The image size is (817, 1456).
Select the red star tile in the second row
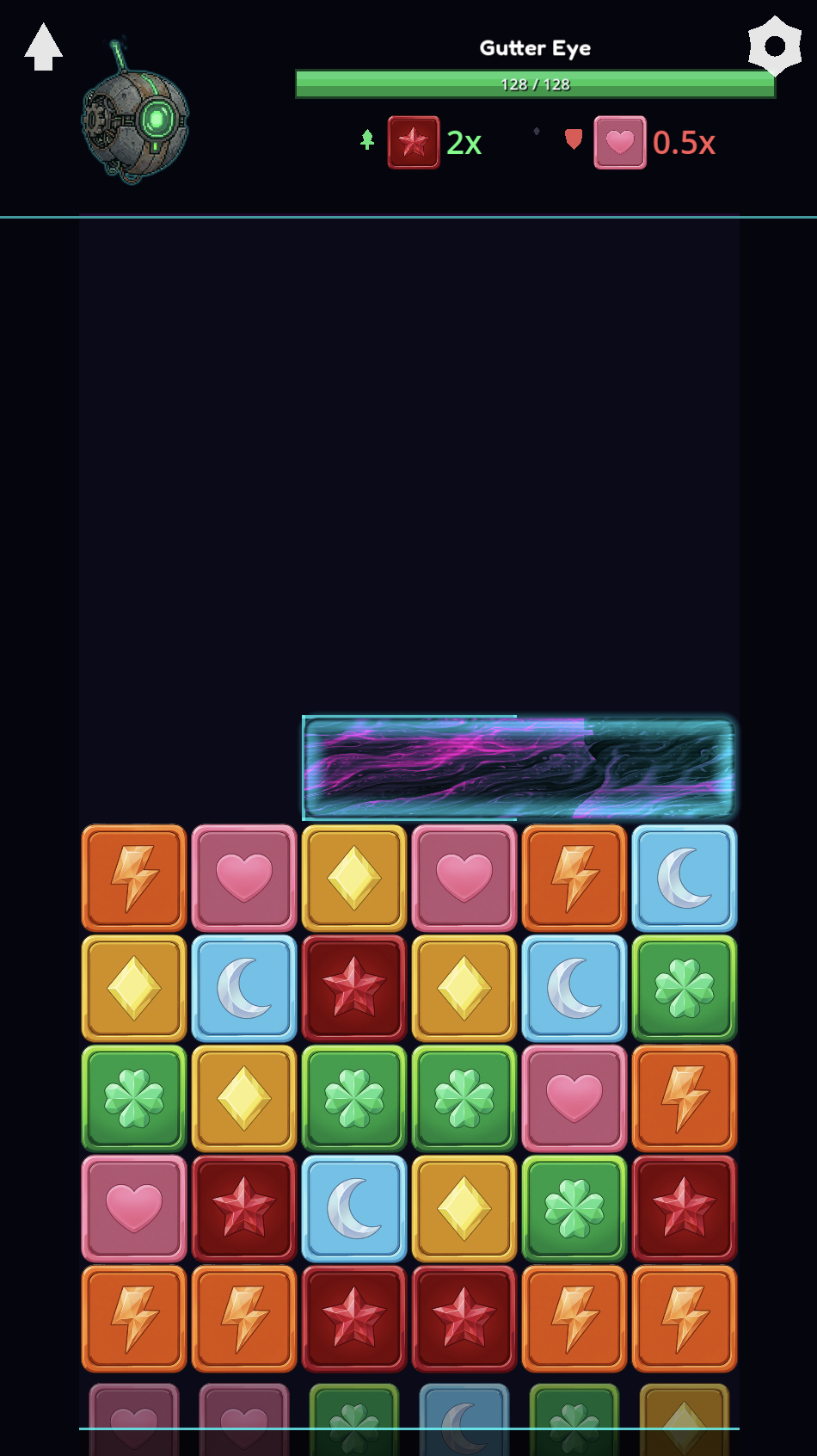point(354,989)
